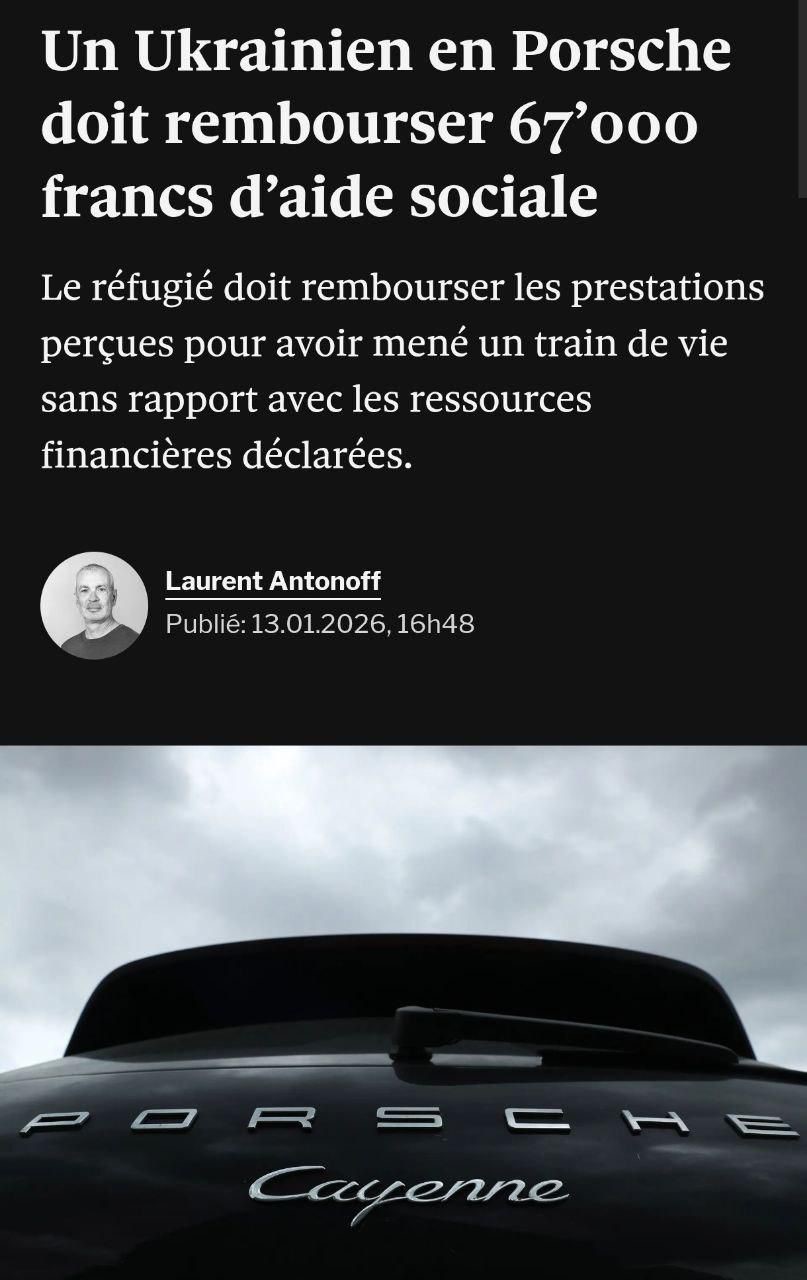Open author Laurent Antonoff's profile link
Screen dimensions: 807x1280
tap(272, 581)
